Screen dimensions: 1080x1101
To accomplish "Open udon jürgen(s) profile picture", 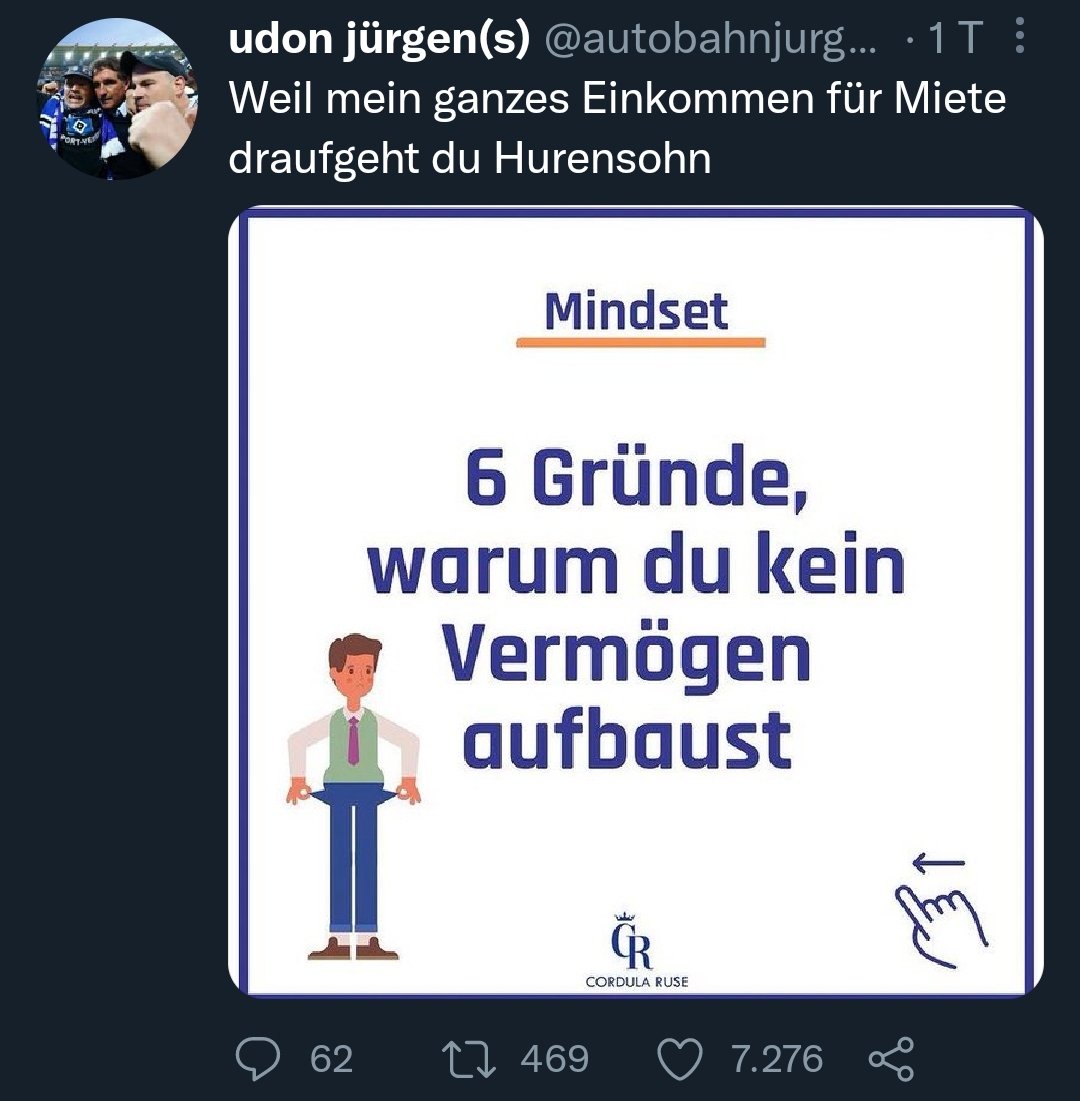I will click(118, 100).
